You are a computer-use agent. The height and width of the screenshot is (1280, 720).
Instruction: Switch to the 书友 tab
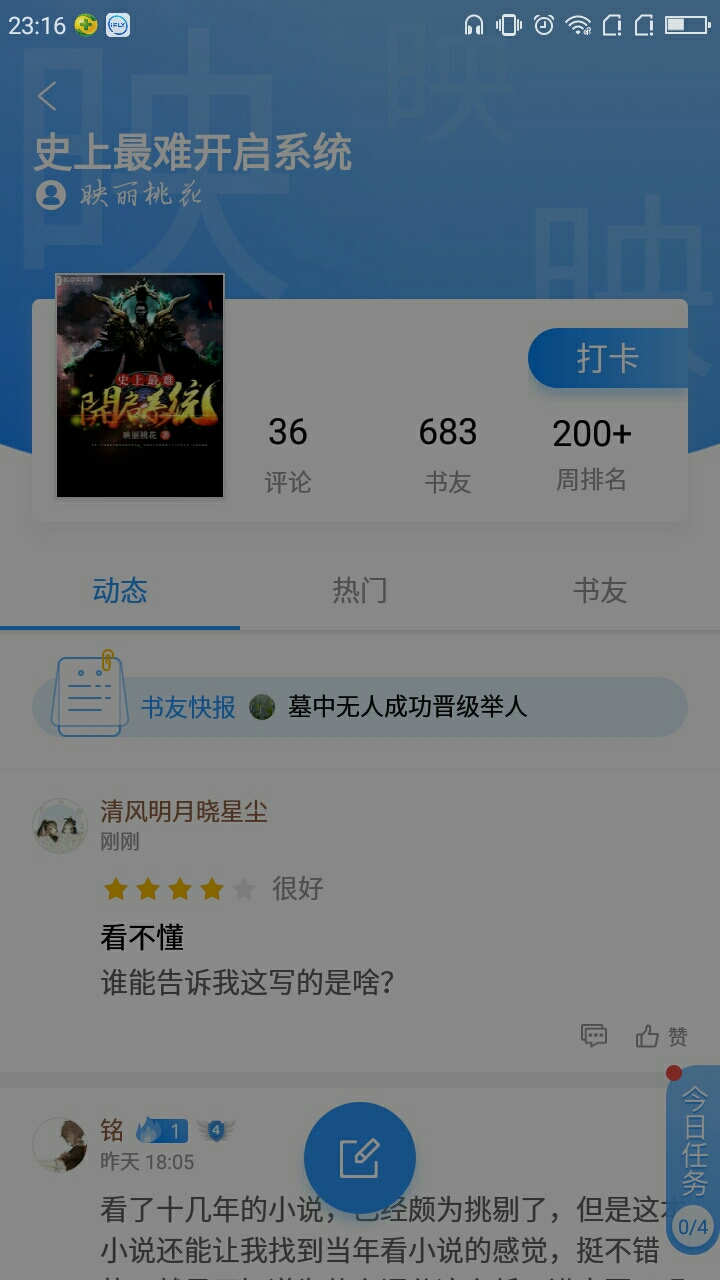pyautogui.click(x=599, y=591)
